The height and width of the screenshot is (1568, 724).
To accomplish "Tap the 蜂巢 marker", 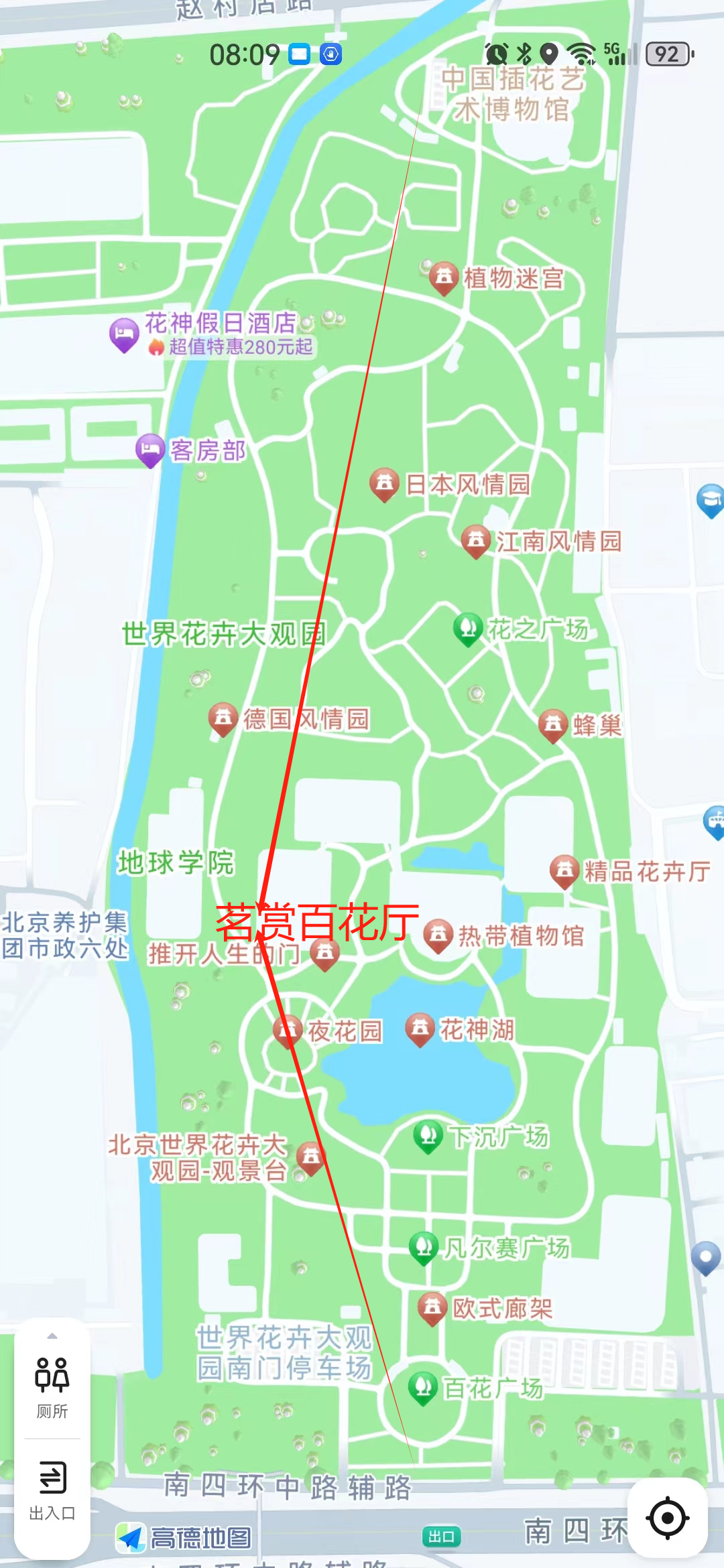I will coord(553,725).
